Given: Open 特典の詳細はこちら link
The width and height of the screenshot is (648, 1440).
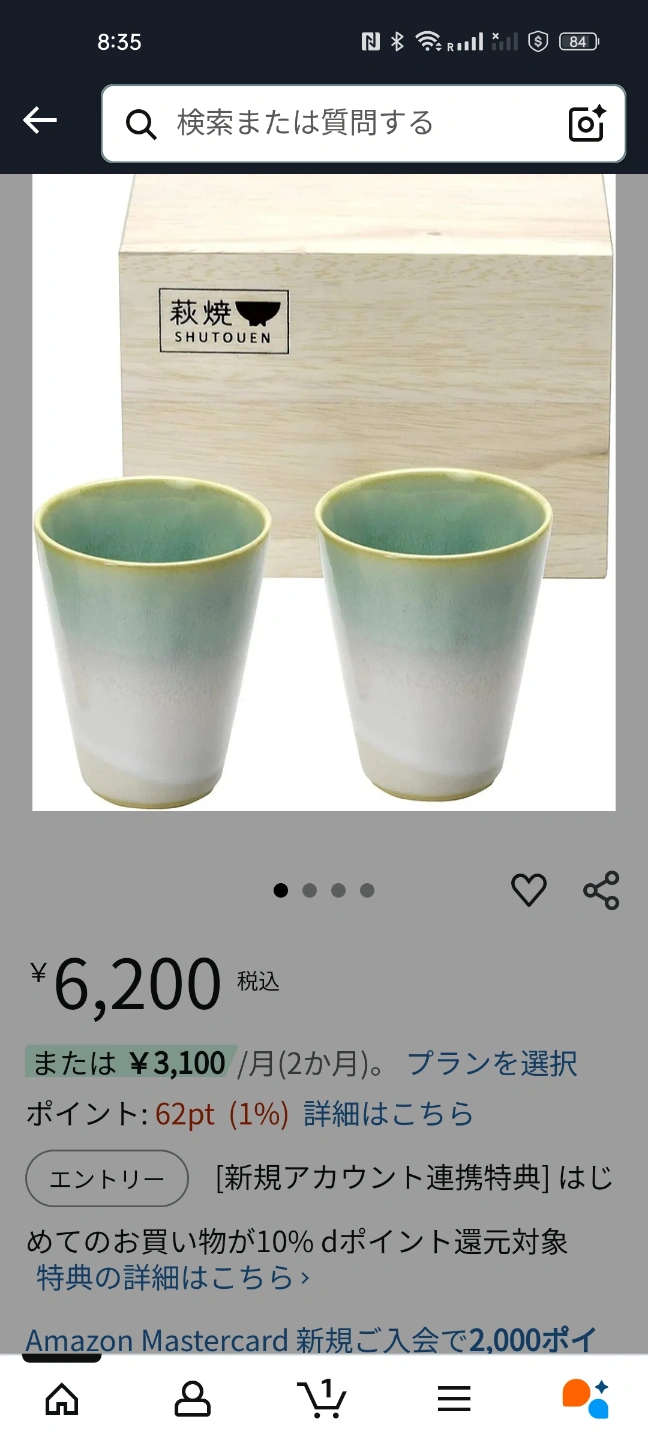Looking at the screenshot, I should (172, 1277).
